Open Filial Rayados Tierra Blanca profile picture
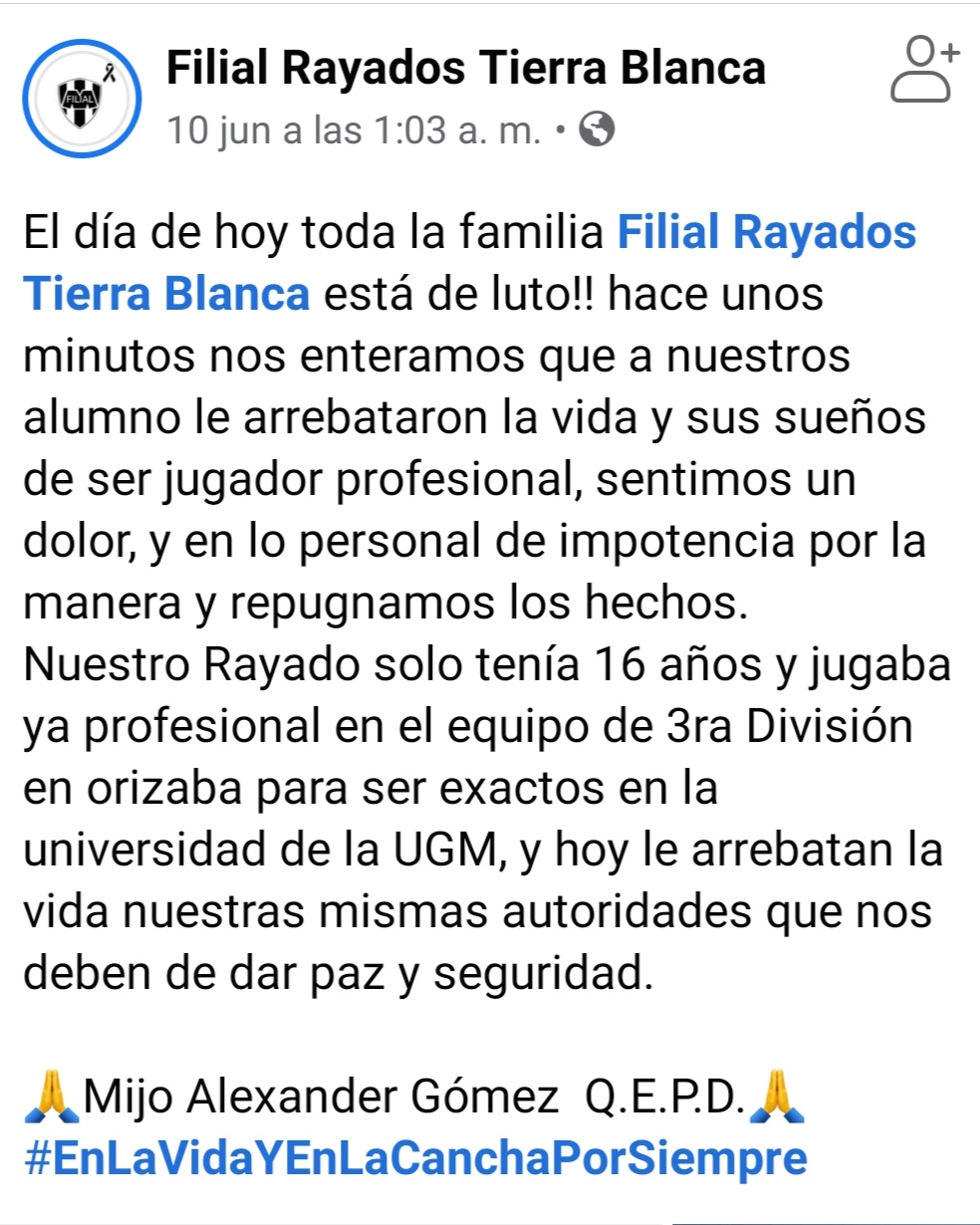The height and width of the screenshot is (1225, 980). coord(82,97)
